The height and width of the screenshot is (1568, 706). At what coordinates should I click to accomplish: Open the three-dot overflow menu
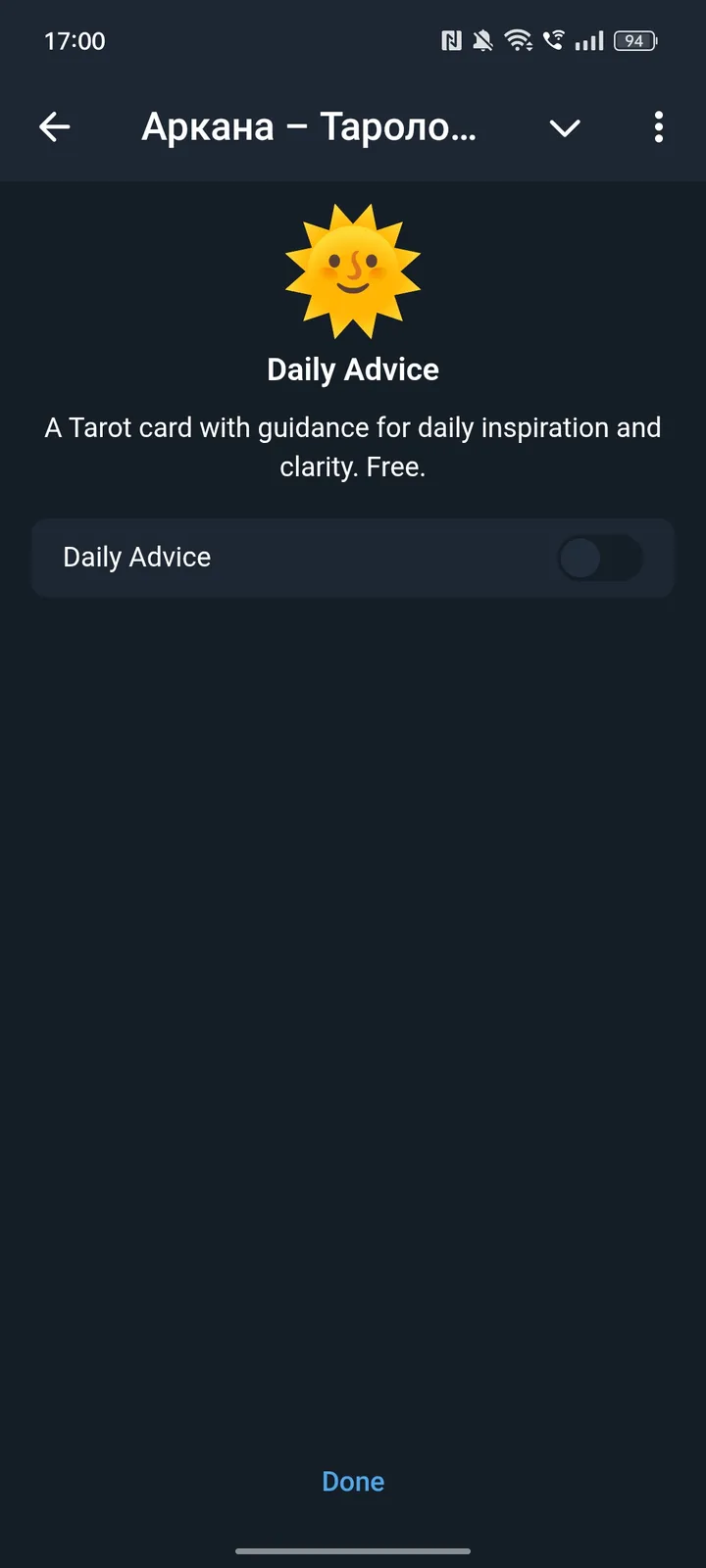[x=658, y=127]
